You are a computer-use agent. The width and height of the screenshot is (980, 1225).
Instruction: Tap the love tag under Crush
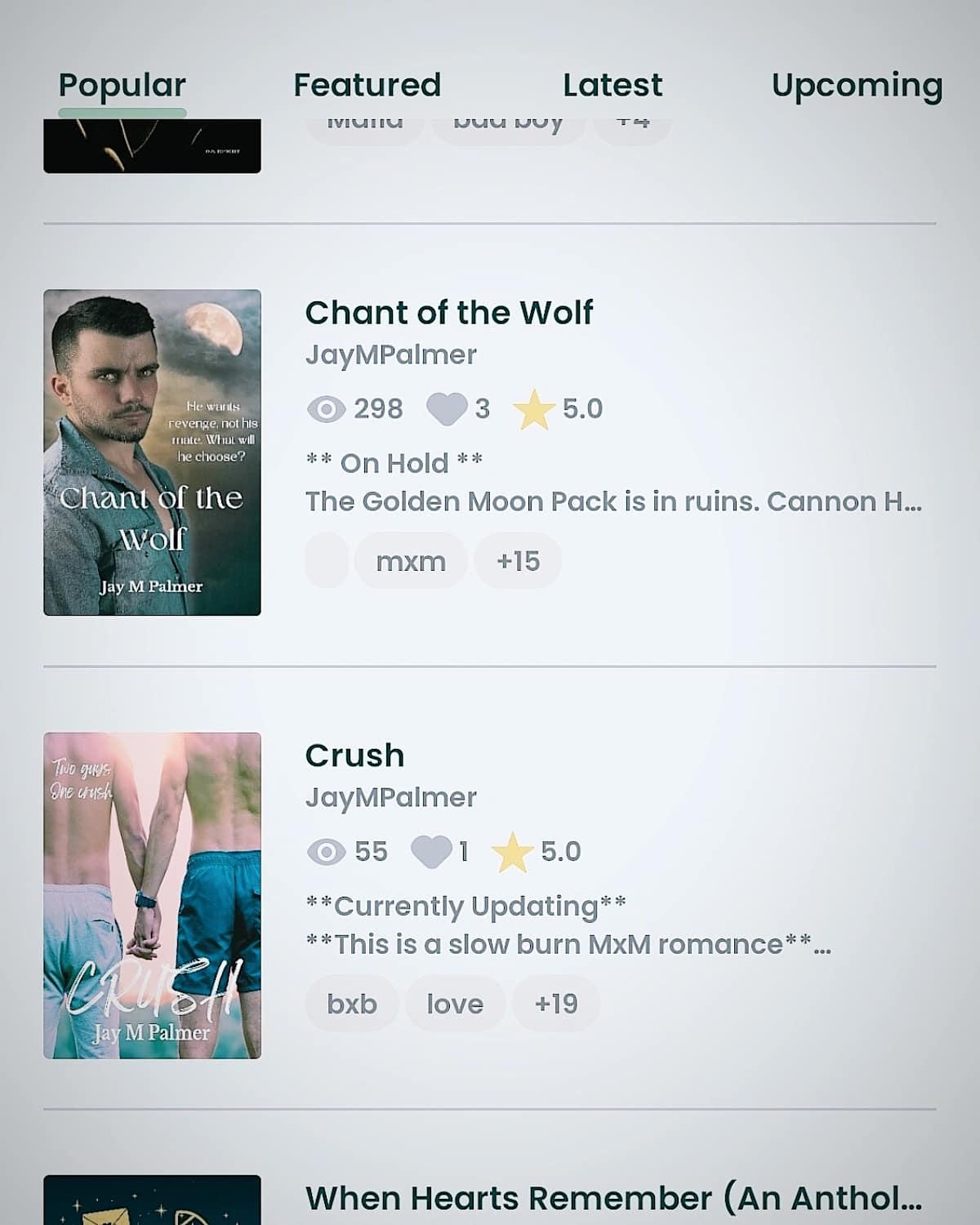(x=455, y=1004)
